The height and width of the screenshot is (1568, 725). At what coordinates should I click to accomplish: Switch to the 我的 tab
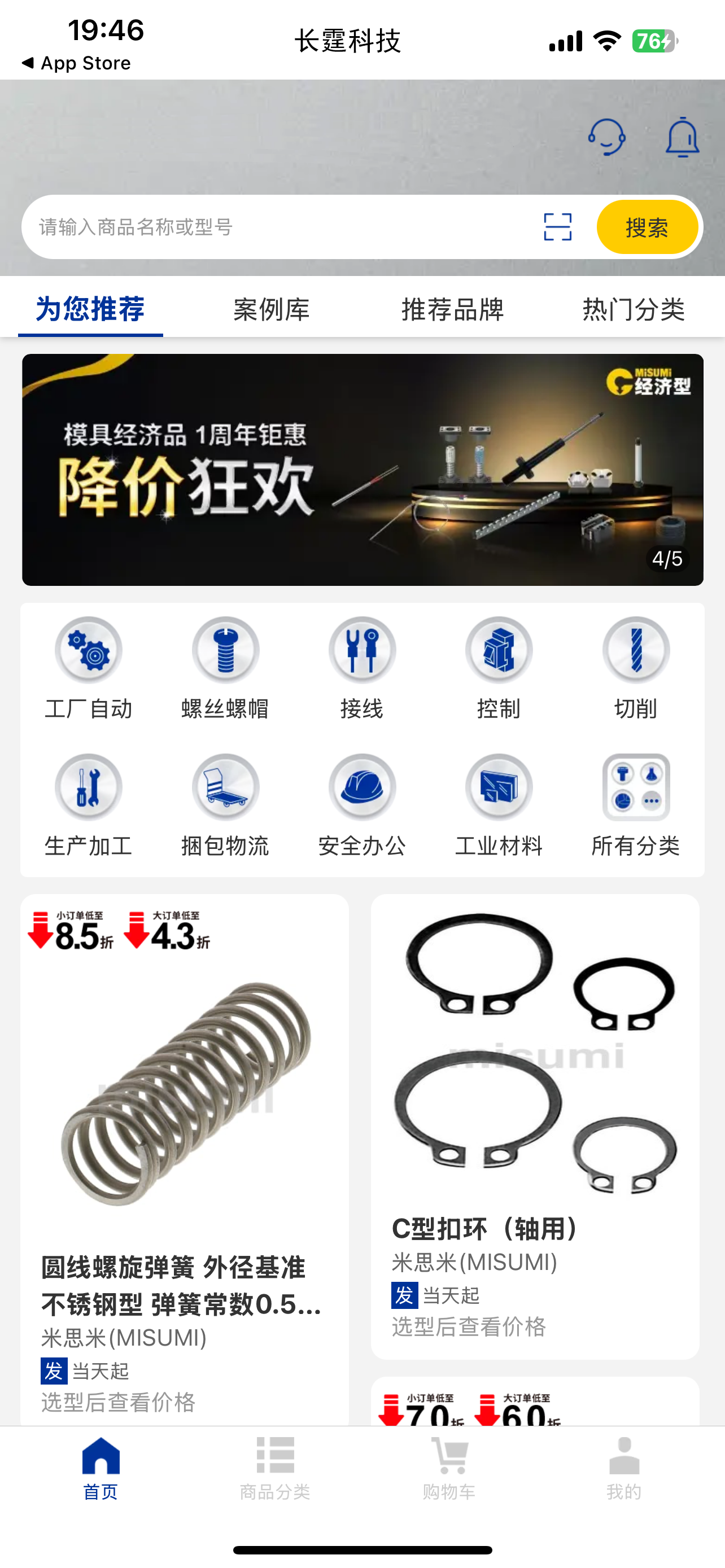click(x=623, y=1468)
